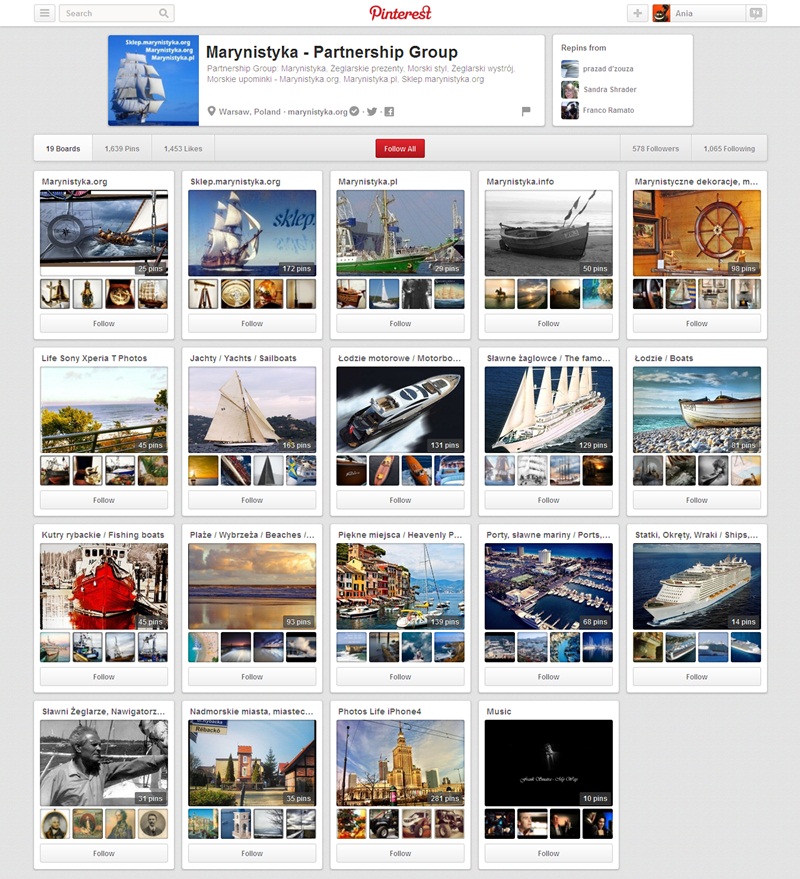Tap the Search field

108,13
